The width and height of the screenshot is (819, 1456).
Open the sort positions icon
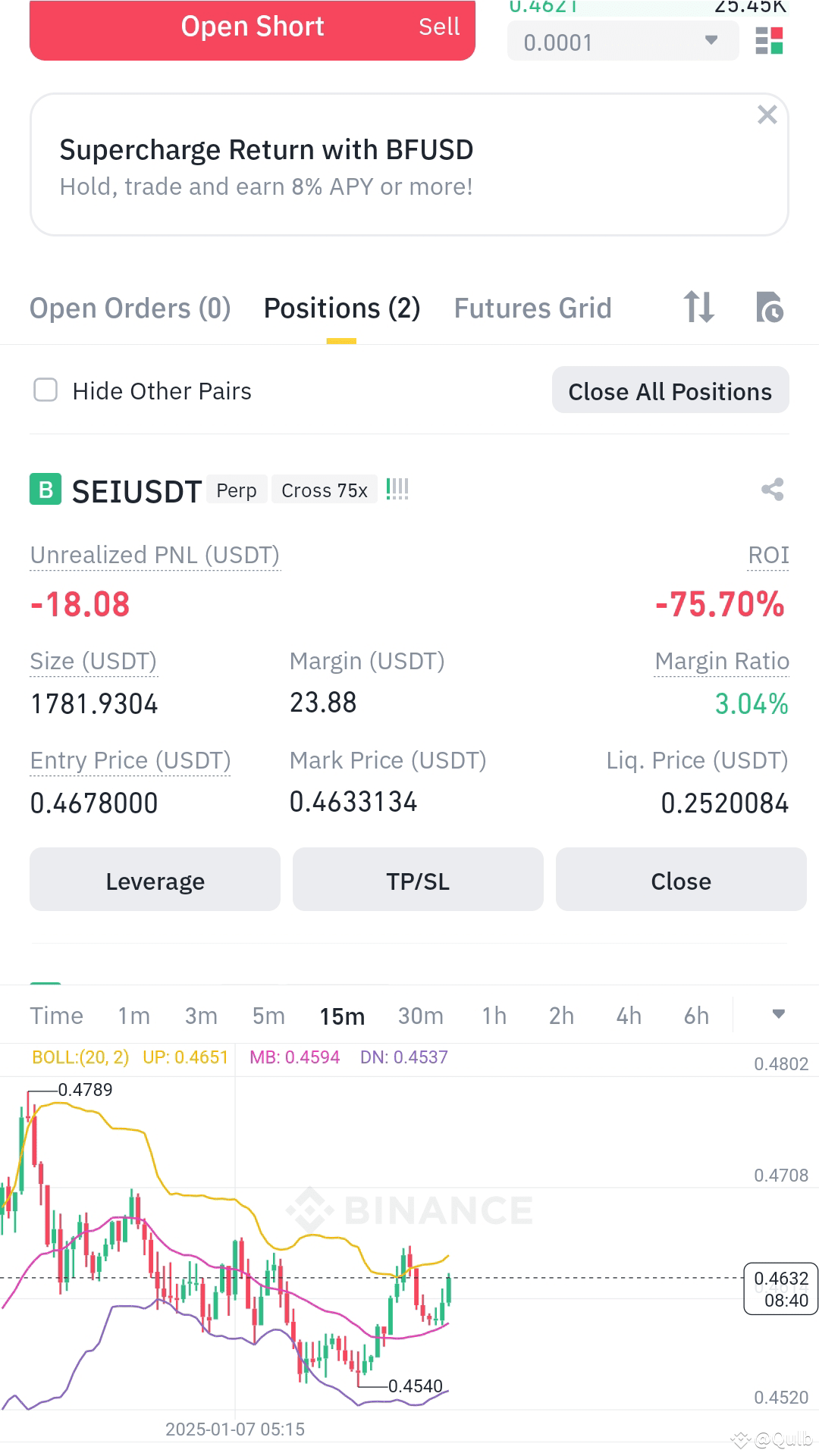(x=698, y=308)
